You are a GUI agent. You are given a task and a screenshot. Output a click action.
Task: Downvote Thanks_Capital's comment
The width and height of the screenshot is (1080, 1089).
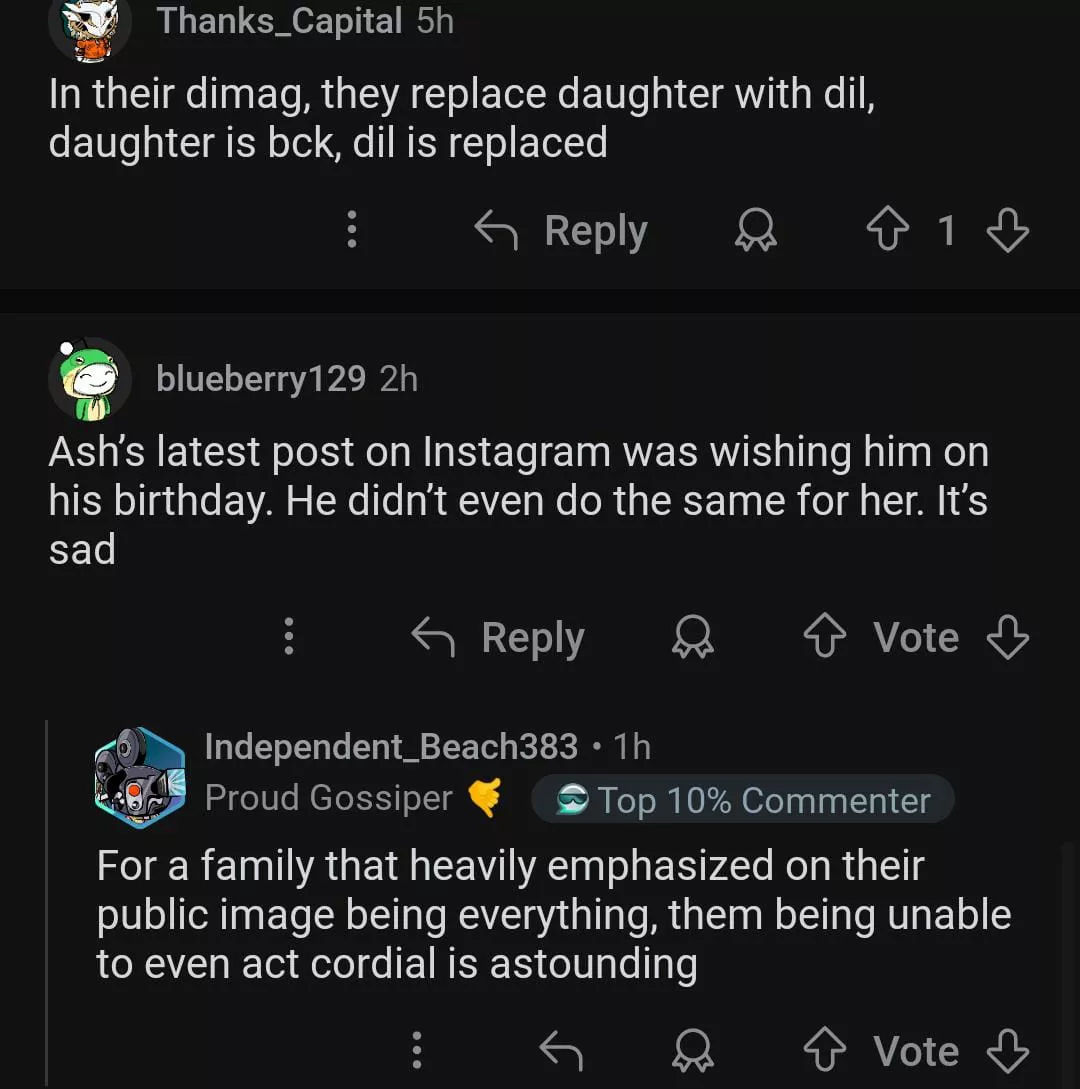pos(1007,232)
